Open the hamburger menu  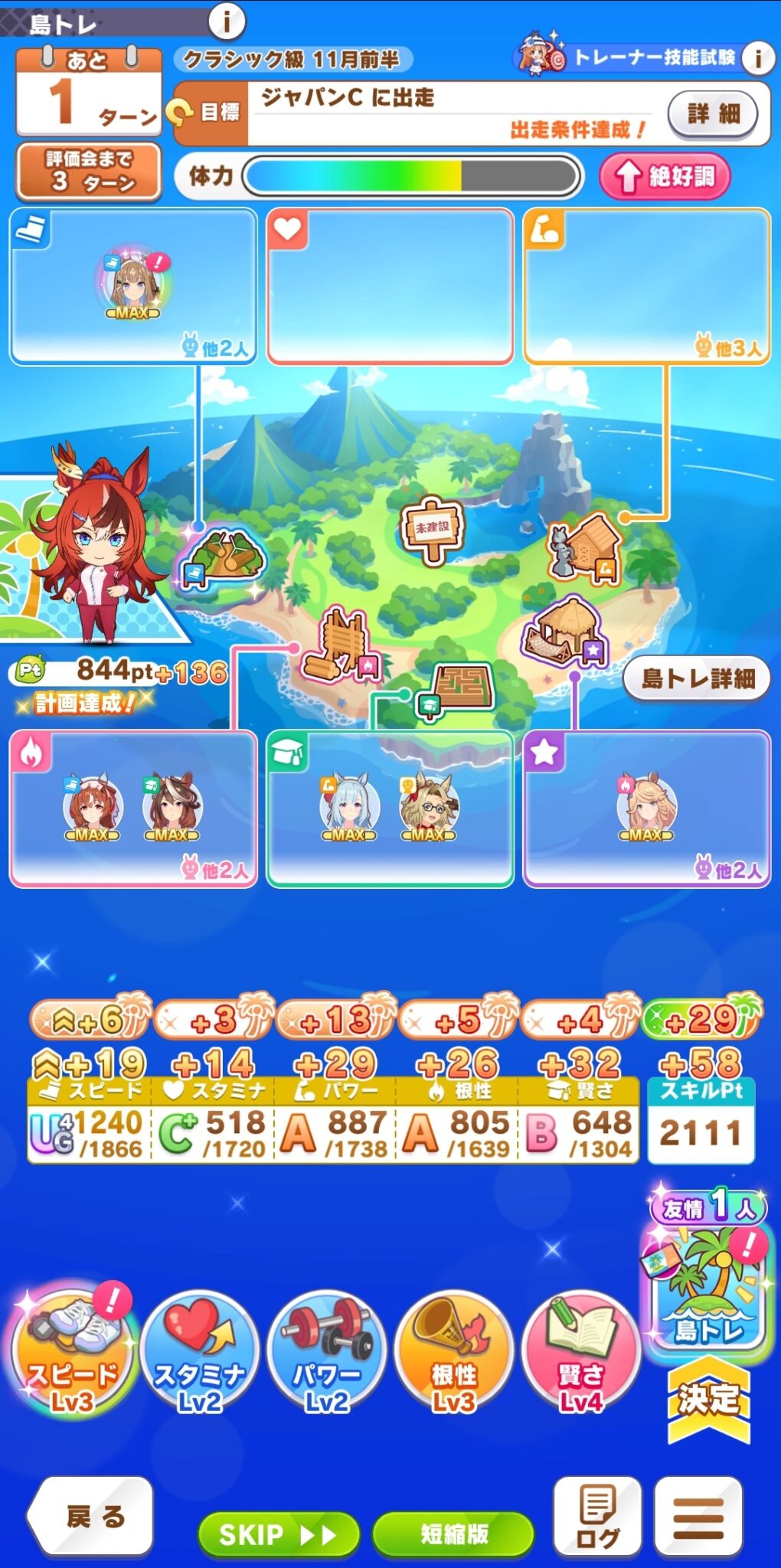pos(698,1516)
